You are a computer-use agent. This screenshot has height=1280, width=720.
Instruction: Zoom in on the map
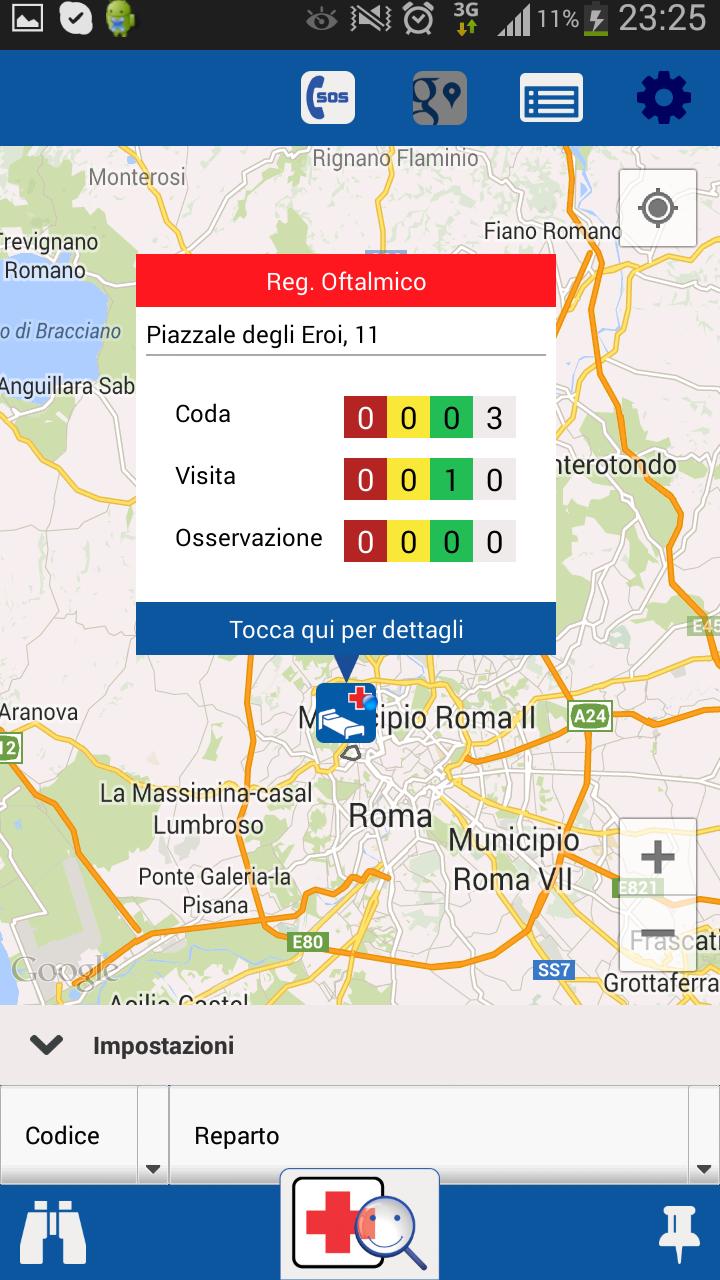coord(657,857)
